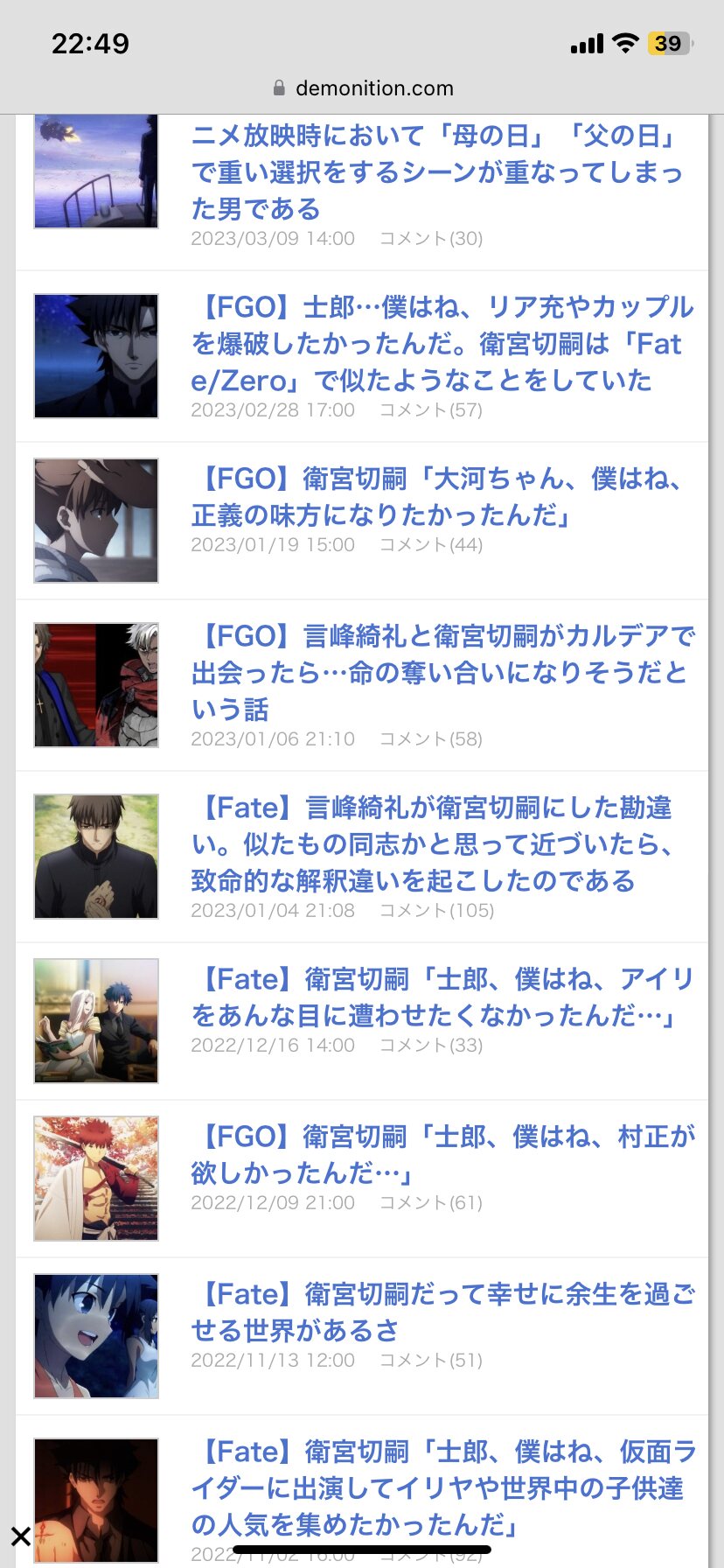Tap the thumbnail of the 村正 article
724x1568 pixels.
tap(96, 1179)
